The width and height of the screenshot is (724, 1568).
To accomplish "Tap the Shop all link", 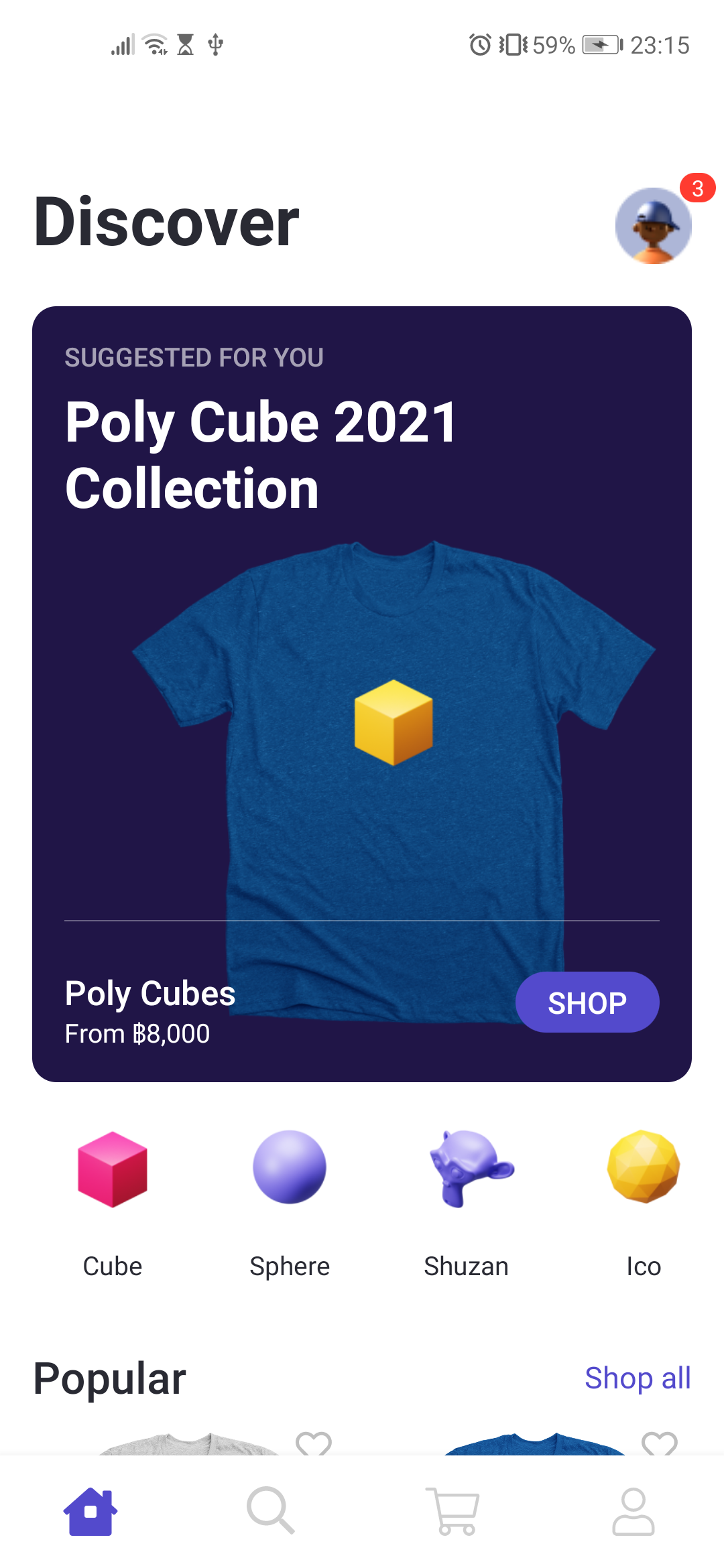I will [x=638, y=1378].
